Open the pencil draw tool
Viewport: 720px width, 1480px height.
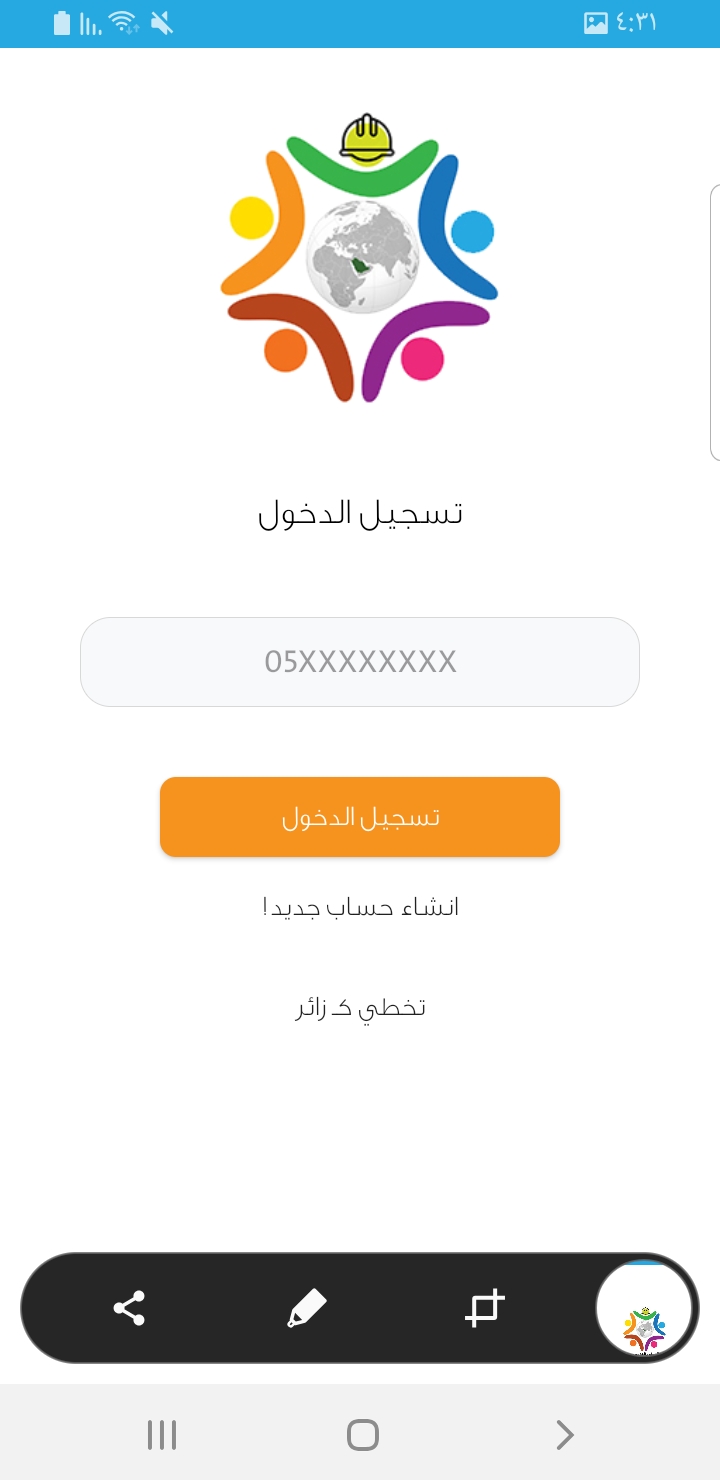[x=306, y=1308]
